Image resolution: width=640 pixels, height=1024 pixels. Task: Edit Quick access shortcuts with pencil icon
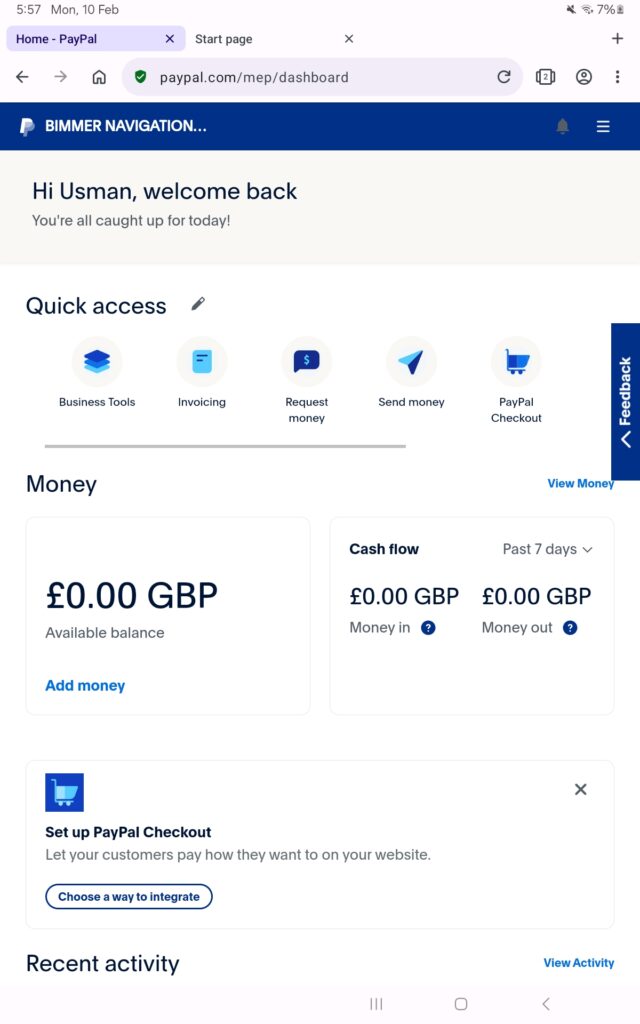tap(198, 304)
